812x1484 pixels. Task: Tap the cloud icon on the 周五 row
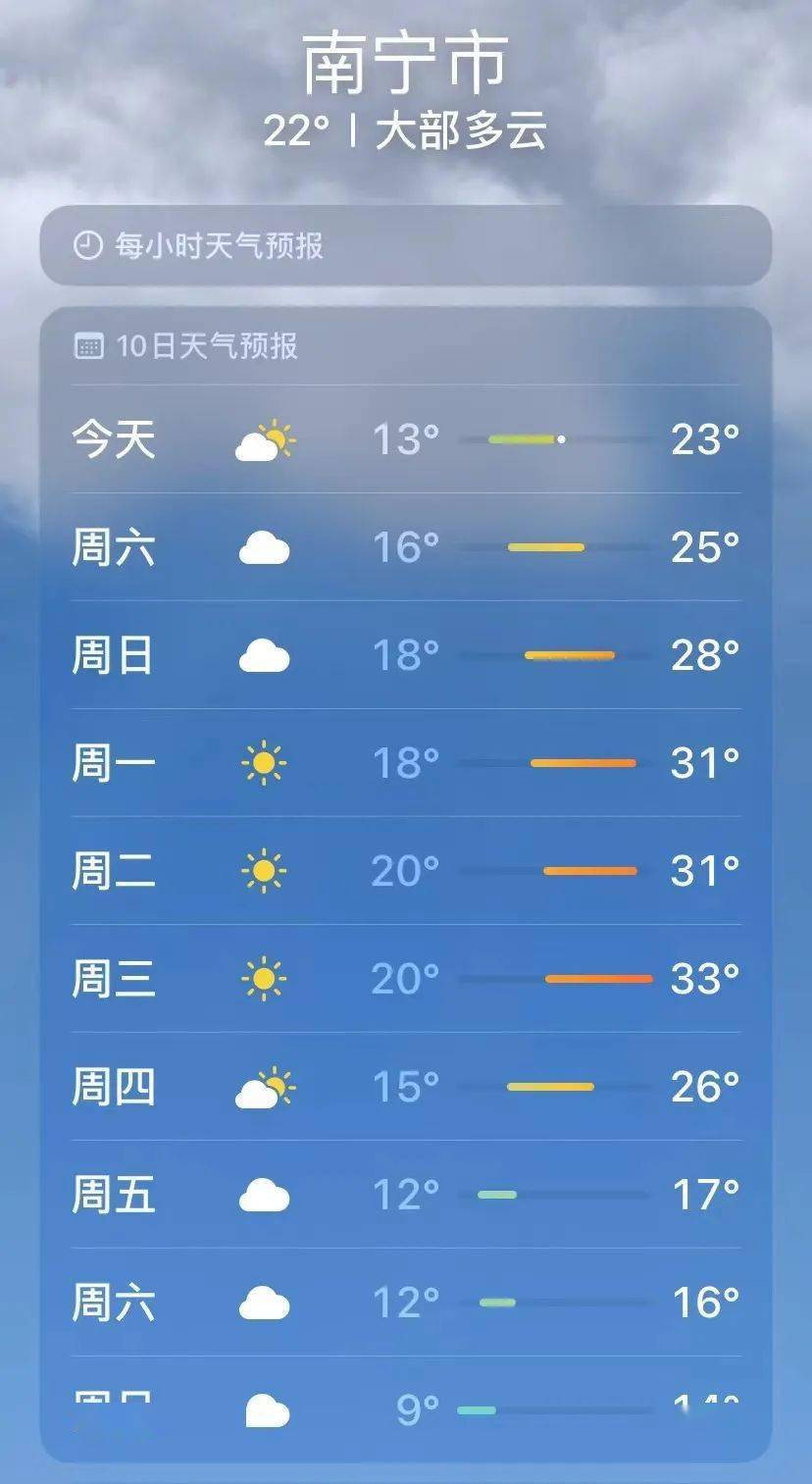pos(265,1195)
